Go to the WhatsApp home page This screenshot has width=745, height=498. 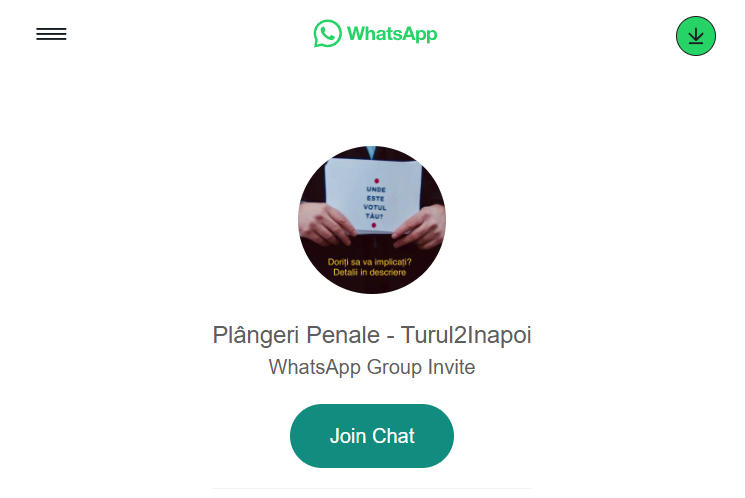click(x=375, y=34)
